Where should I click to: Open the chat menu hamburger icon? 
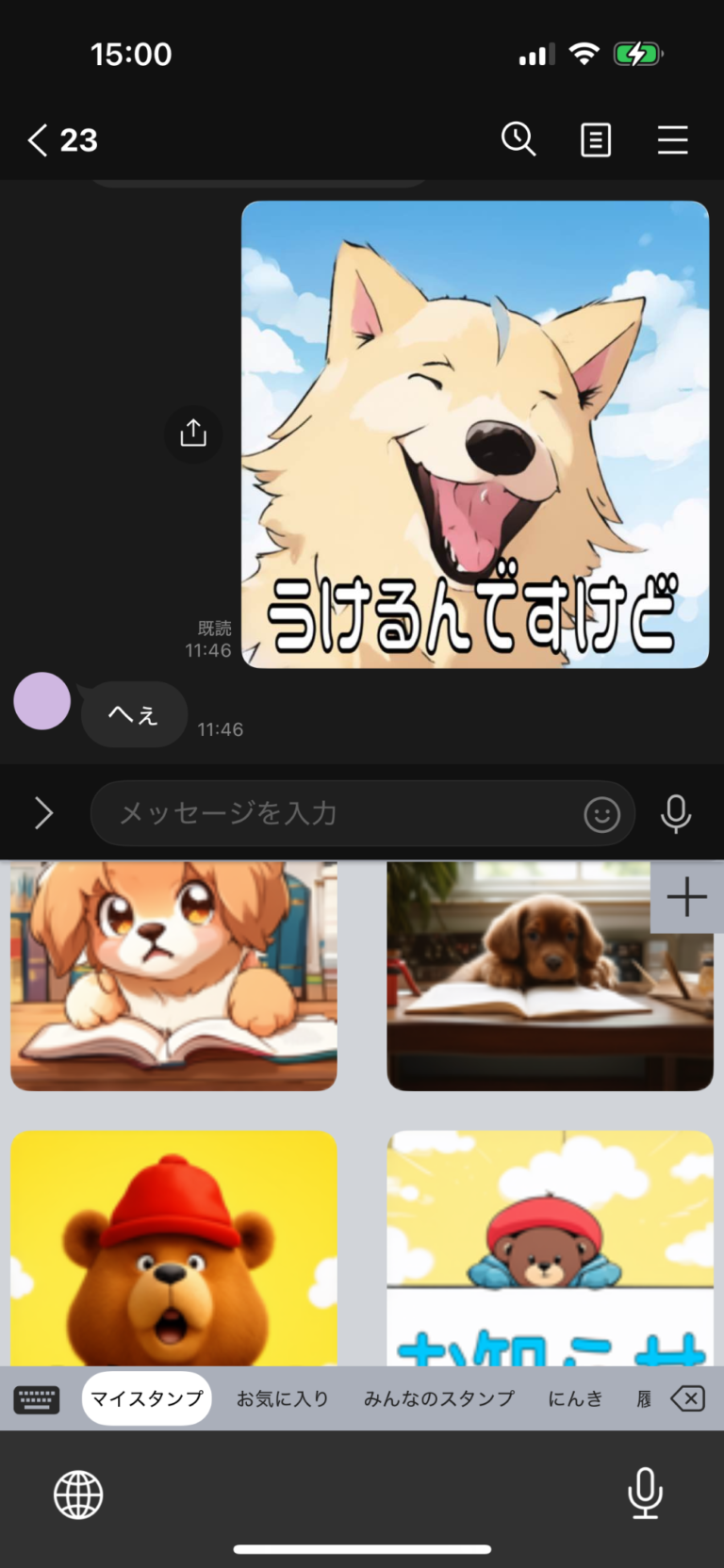click(672, 140)
